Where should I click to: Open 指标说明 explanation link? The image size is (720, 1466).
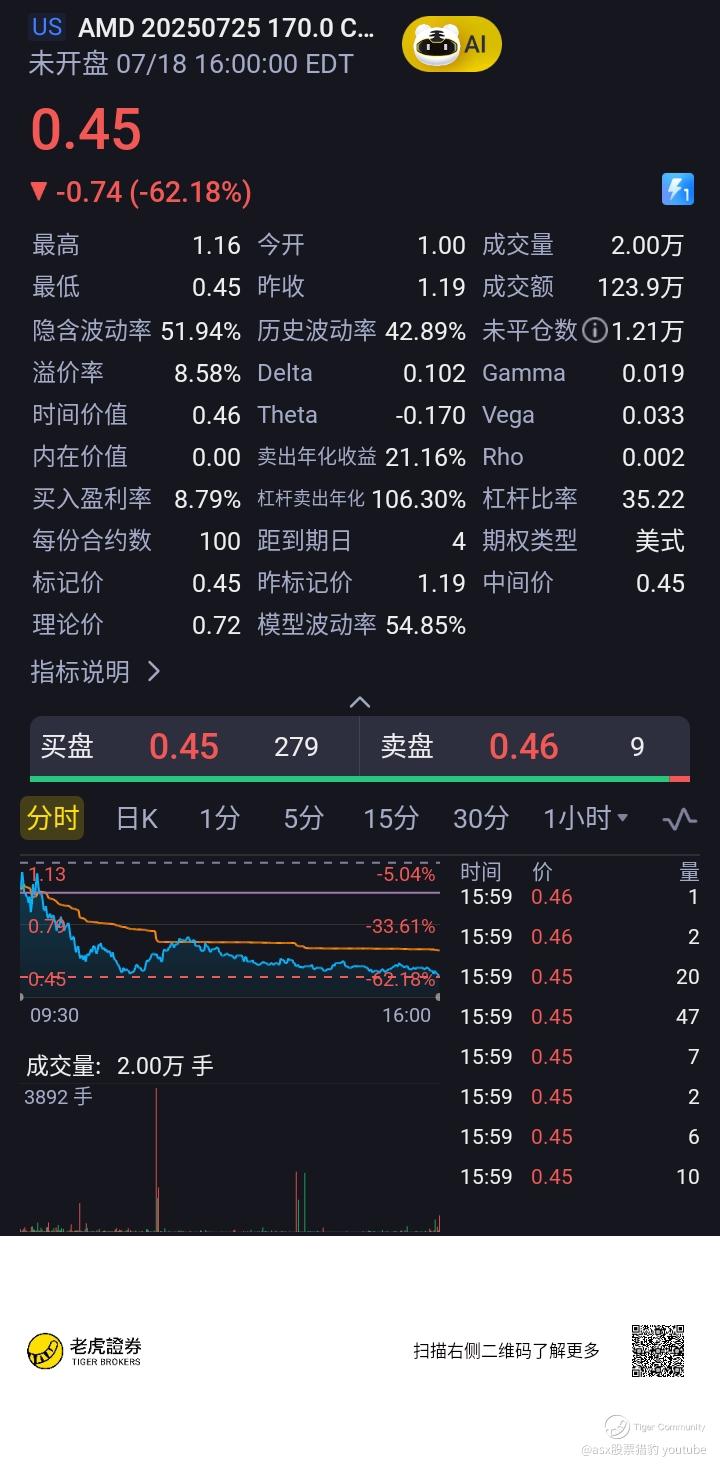pyautogui.click(x=95, y=671)
